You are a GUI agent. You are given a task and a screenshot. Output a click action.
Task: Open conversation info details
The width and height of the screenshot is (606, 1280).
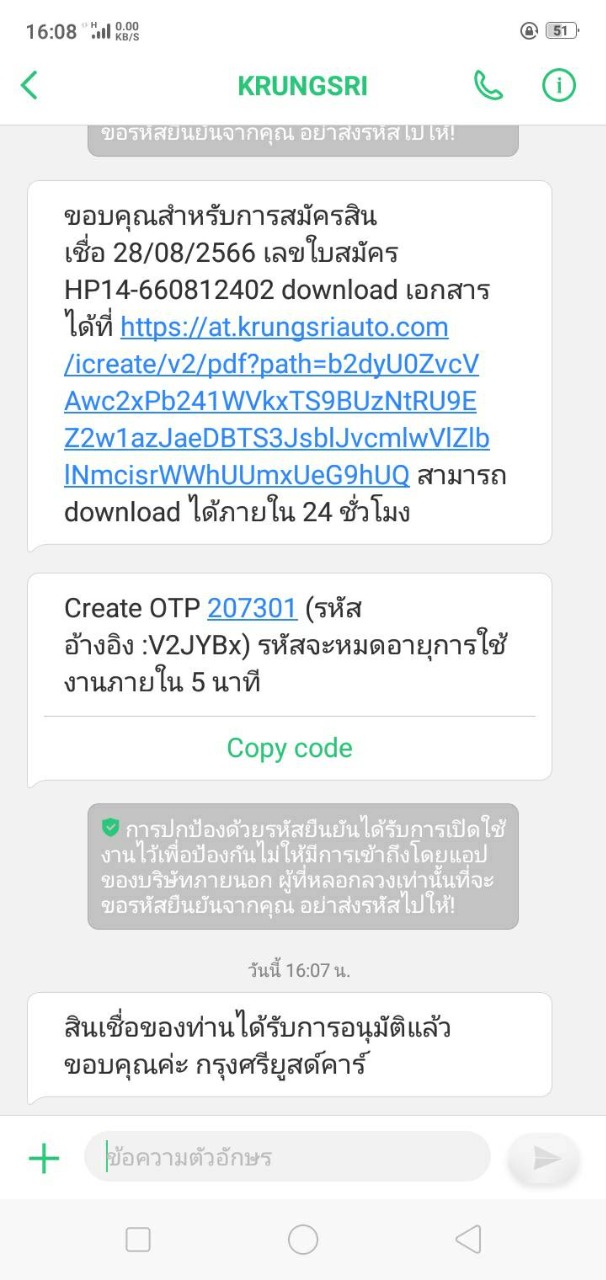[559, 86]
